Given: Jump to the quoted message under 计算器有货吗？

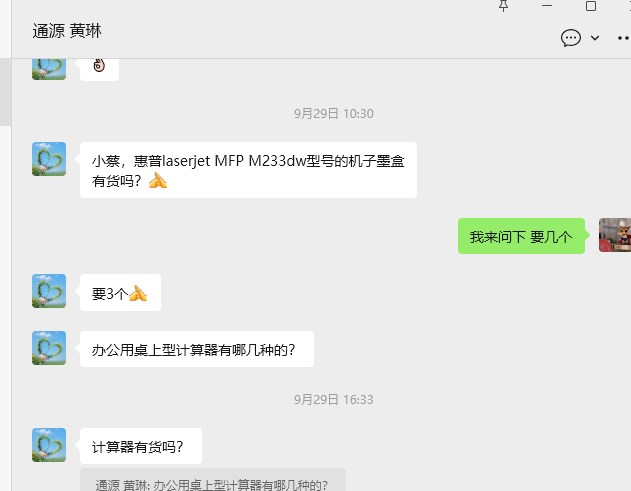Looking at the screenshot, I should [212, 481].
